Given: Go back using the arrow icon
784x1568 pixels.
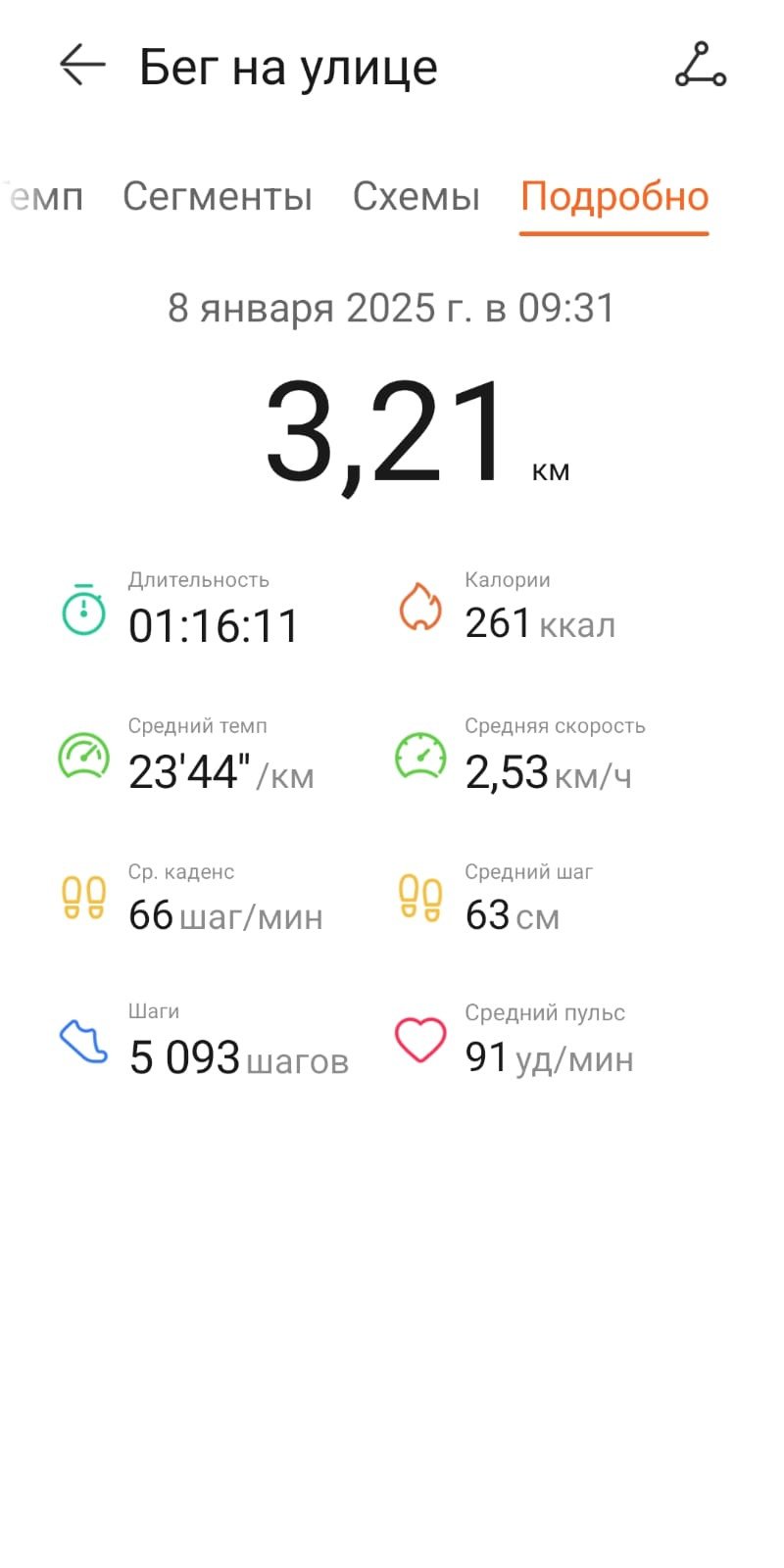Looking at the screenshot, I should pyautogui.click(x=82, y=66).
